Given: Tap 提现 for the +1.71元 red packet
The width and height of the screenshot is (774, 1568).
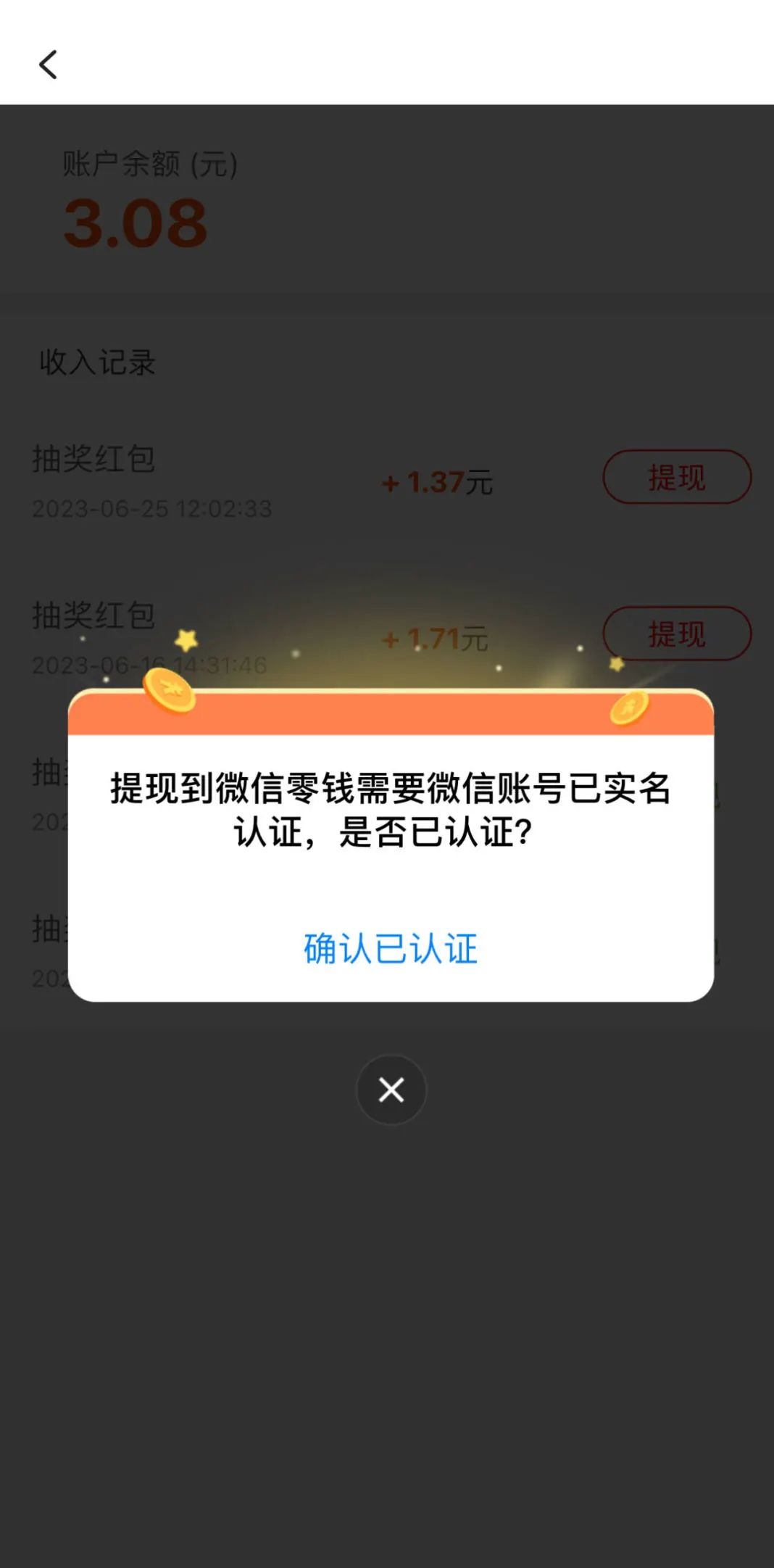Looking at the screenshot, I should [x=677, y=634].
